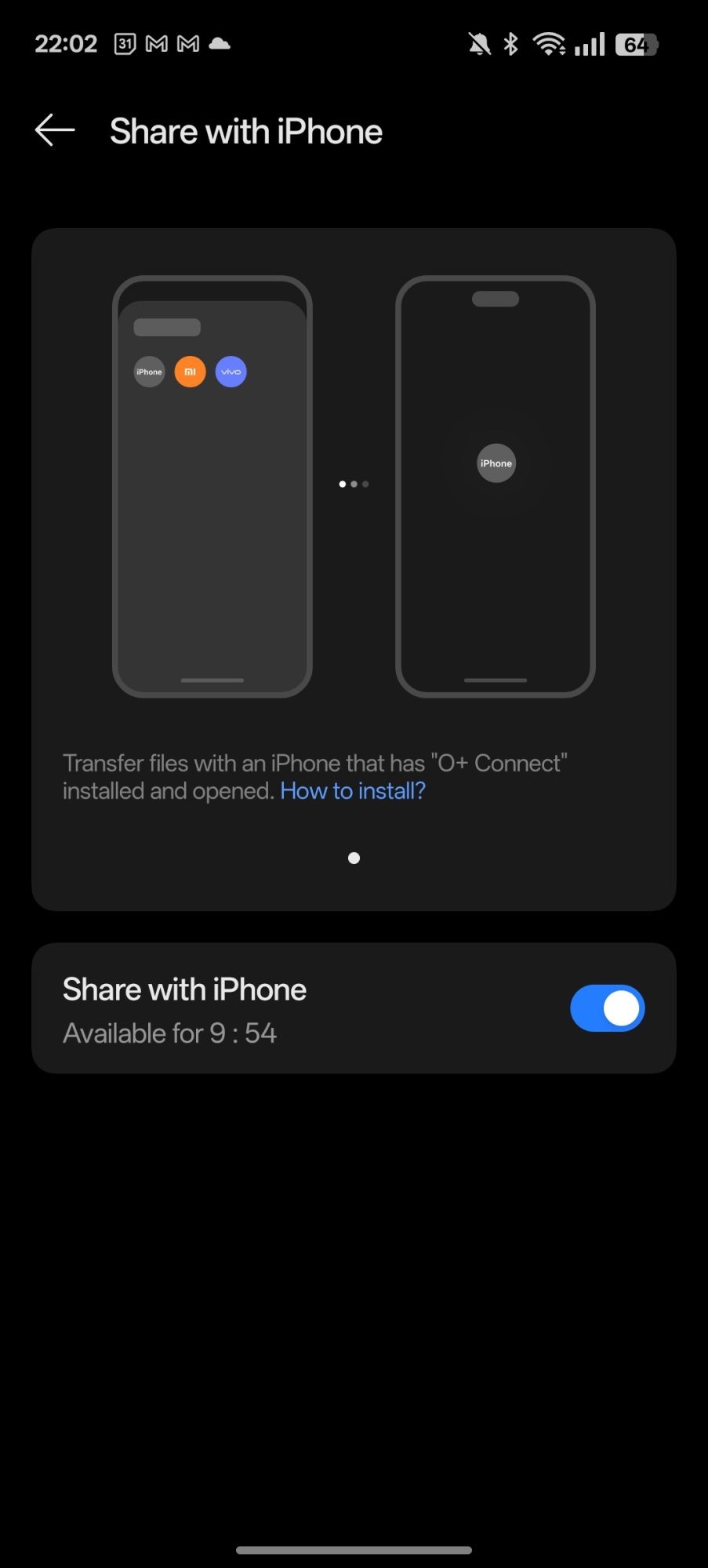
Task: Go back from Share with iPhone
Action: point(55,131)
